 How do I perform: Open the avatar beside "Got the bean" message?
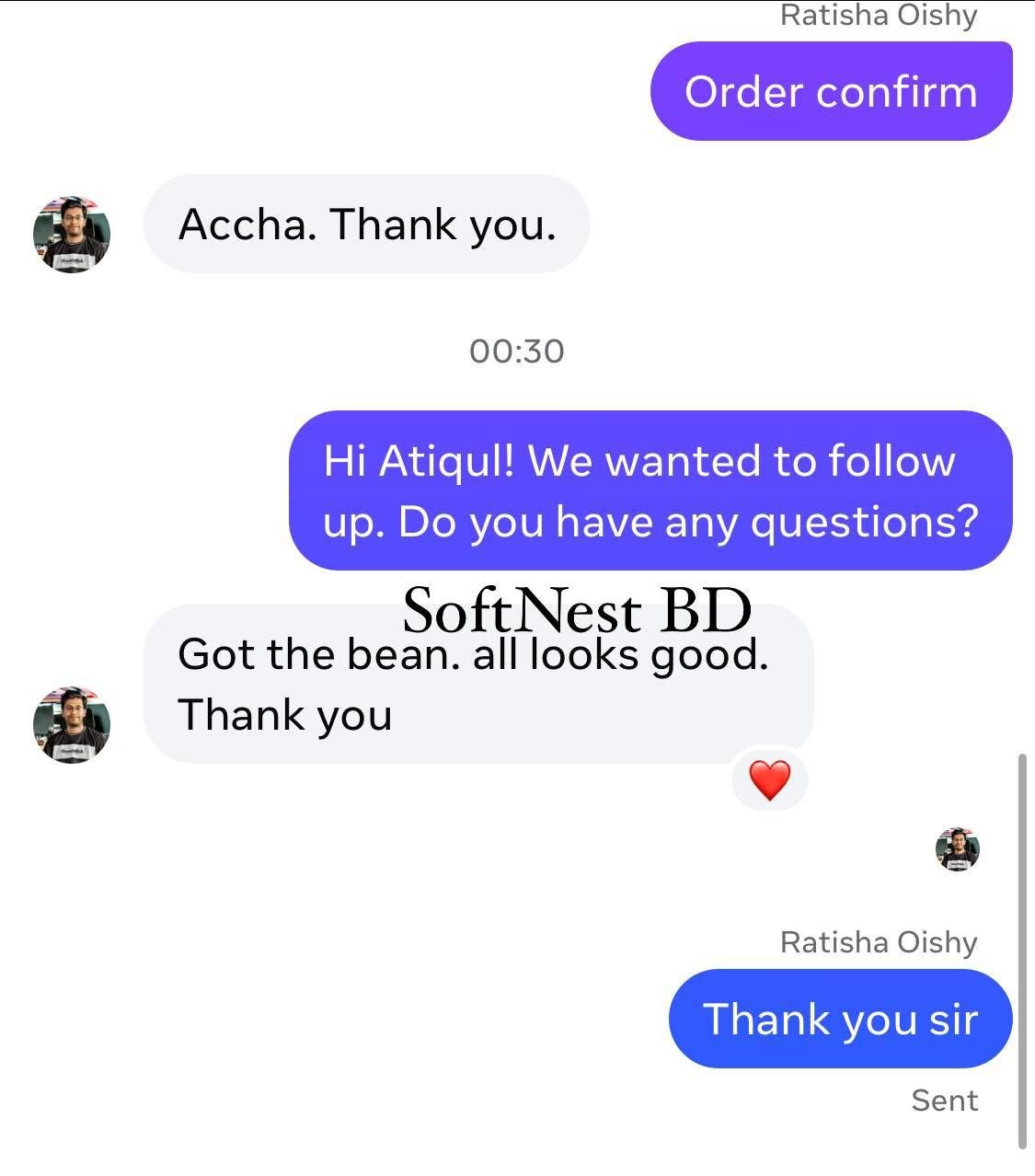(72, 724)
